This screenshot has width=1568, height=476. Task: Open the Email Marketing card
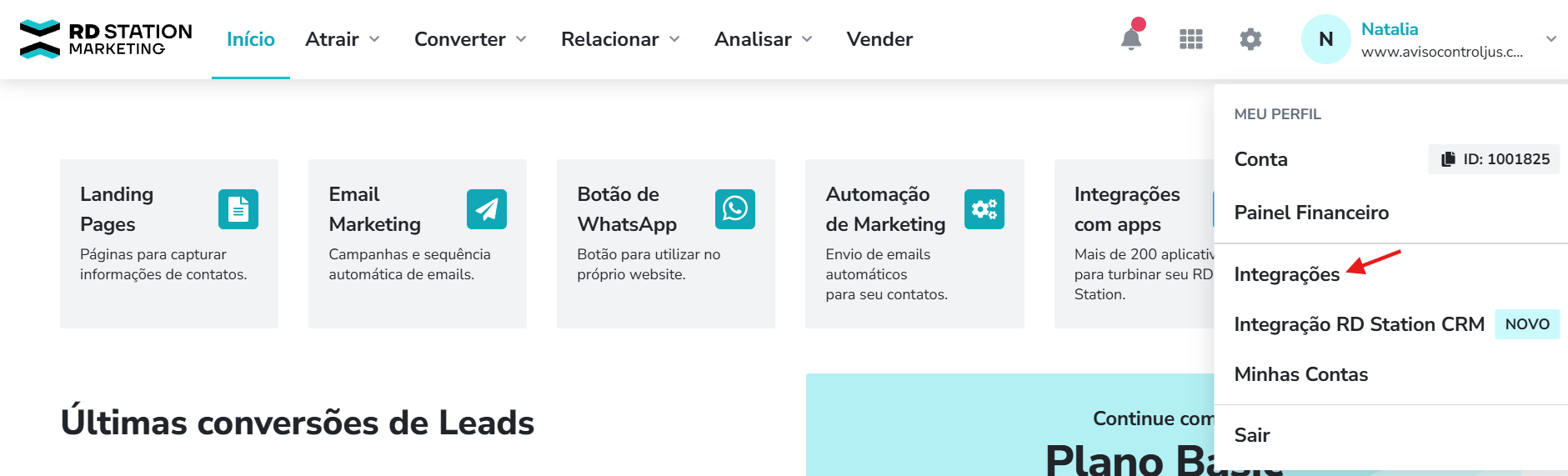[x=417, y=243]
